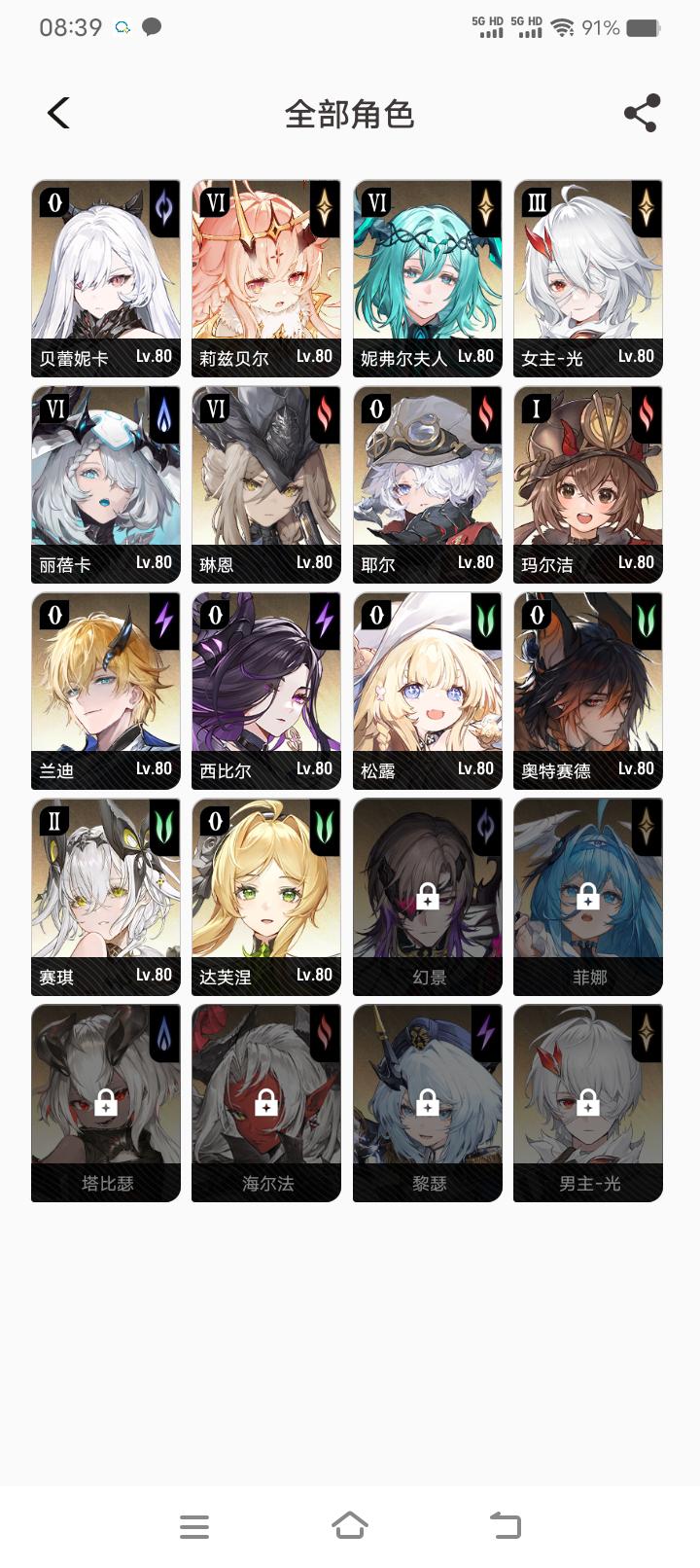Select character 达芙涅
700x1568 pixels.
266,897
